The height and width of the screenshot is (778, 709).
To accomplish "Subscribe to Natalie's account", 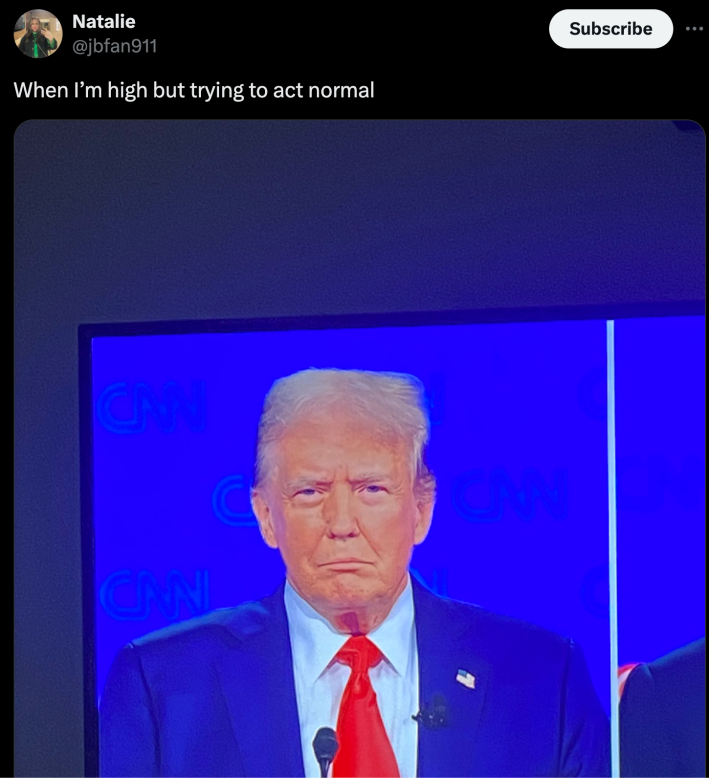I will click(610, 29).
